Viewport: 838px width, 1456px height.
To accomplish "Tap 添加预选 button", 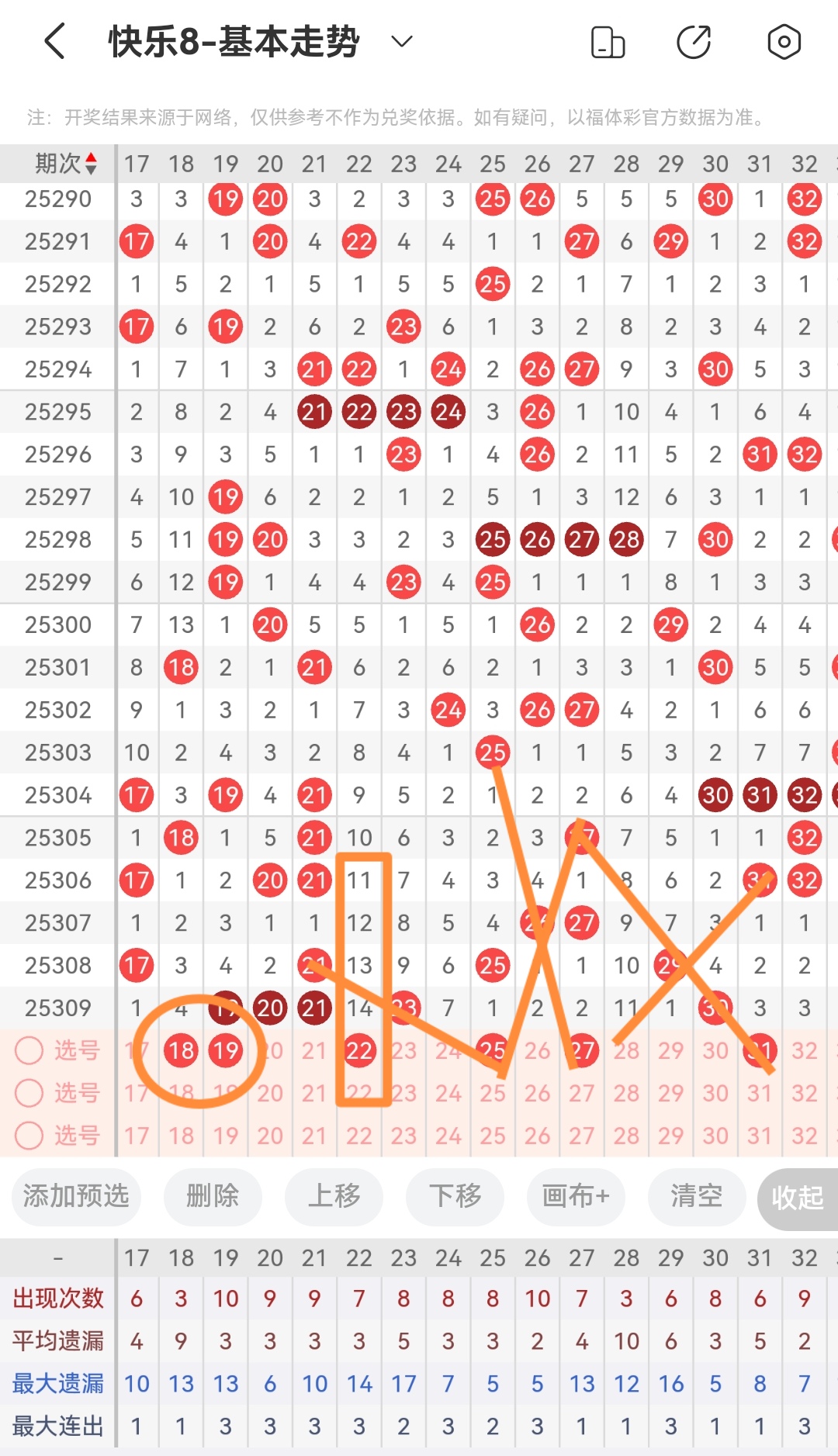I will pyautogui.click(x=76, y=1197).
